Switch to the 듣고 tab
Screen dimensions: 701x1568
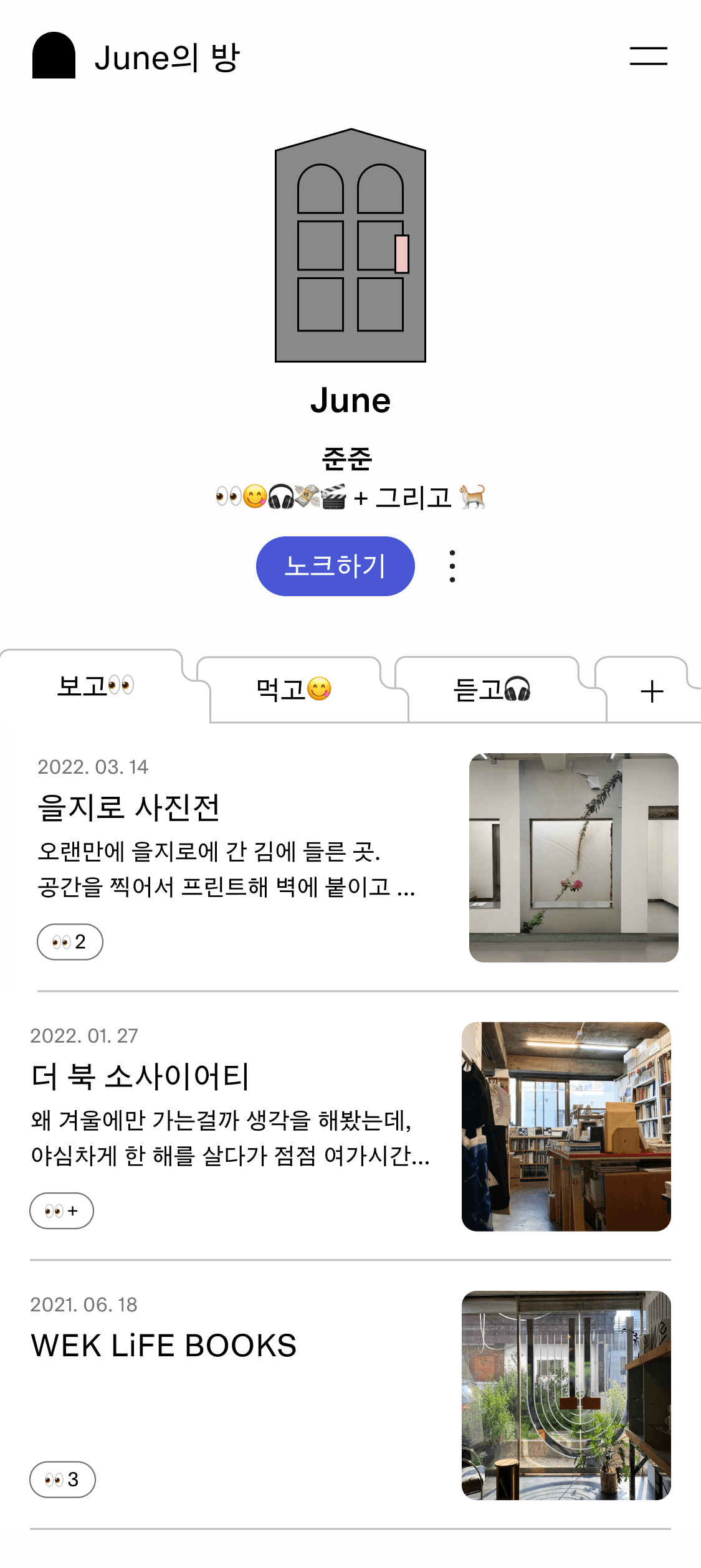492,690
